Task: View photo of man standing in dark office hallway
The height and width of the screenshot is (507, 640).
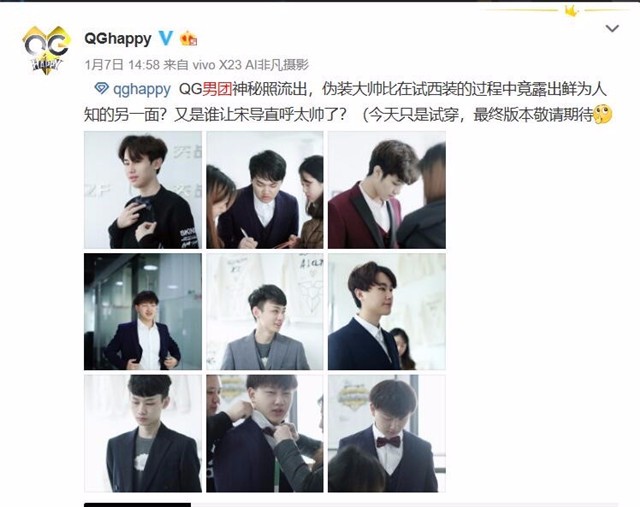Action: pos(143,312)
